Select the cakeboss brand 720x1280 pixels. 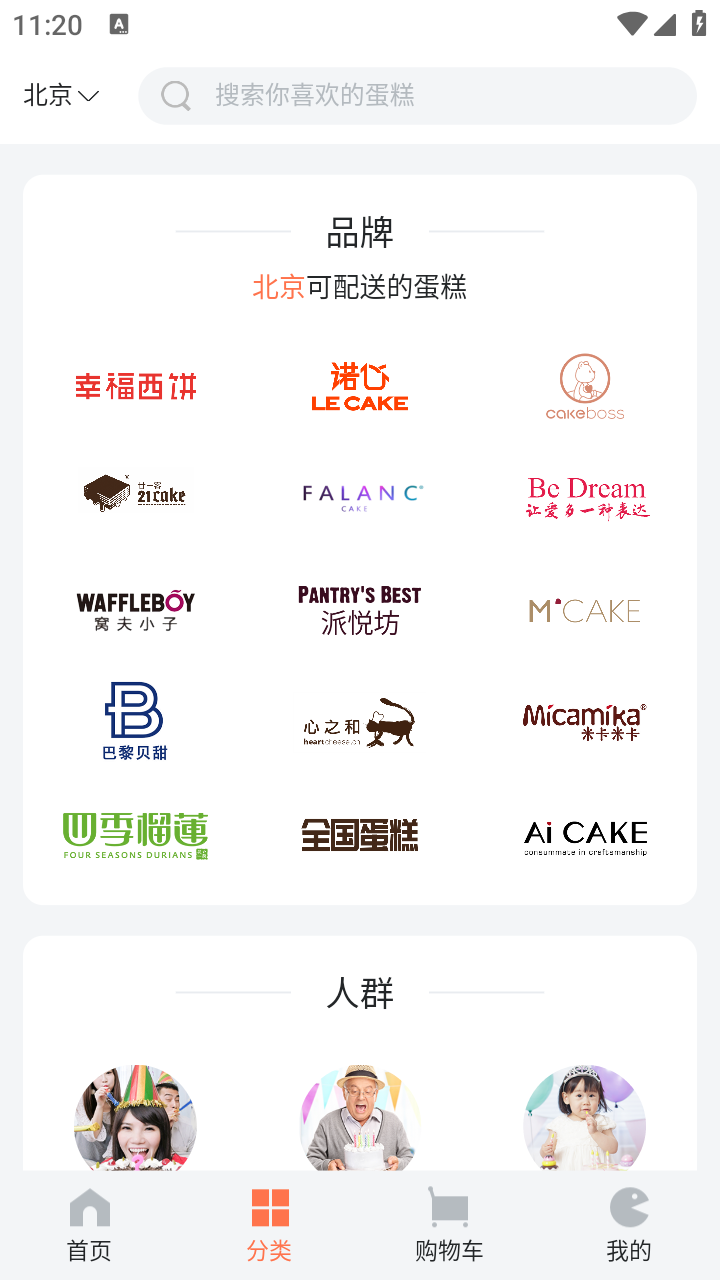[x=585, y=386]
